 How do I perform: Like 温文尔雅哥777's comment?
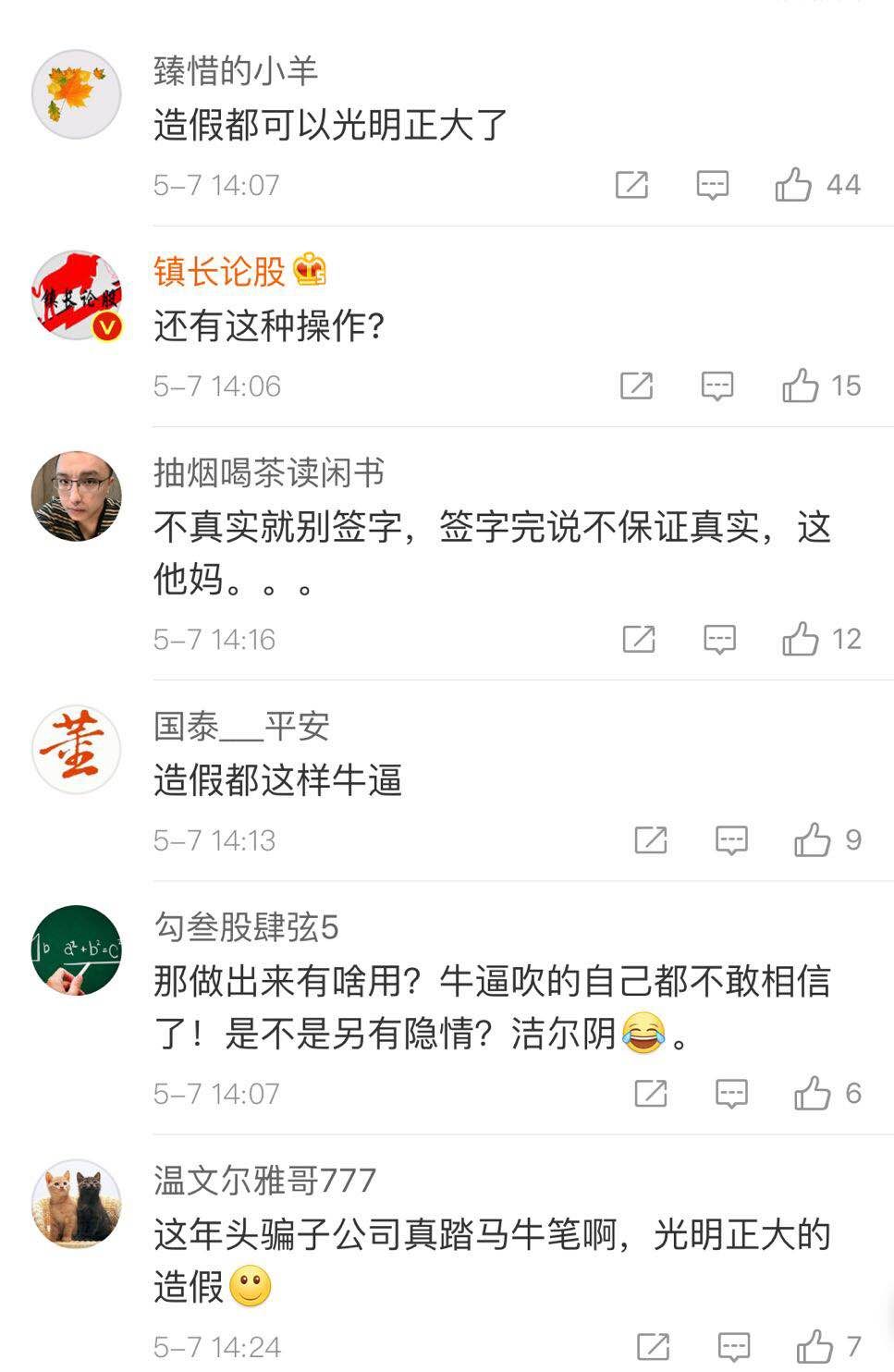coord(815,1347)
